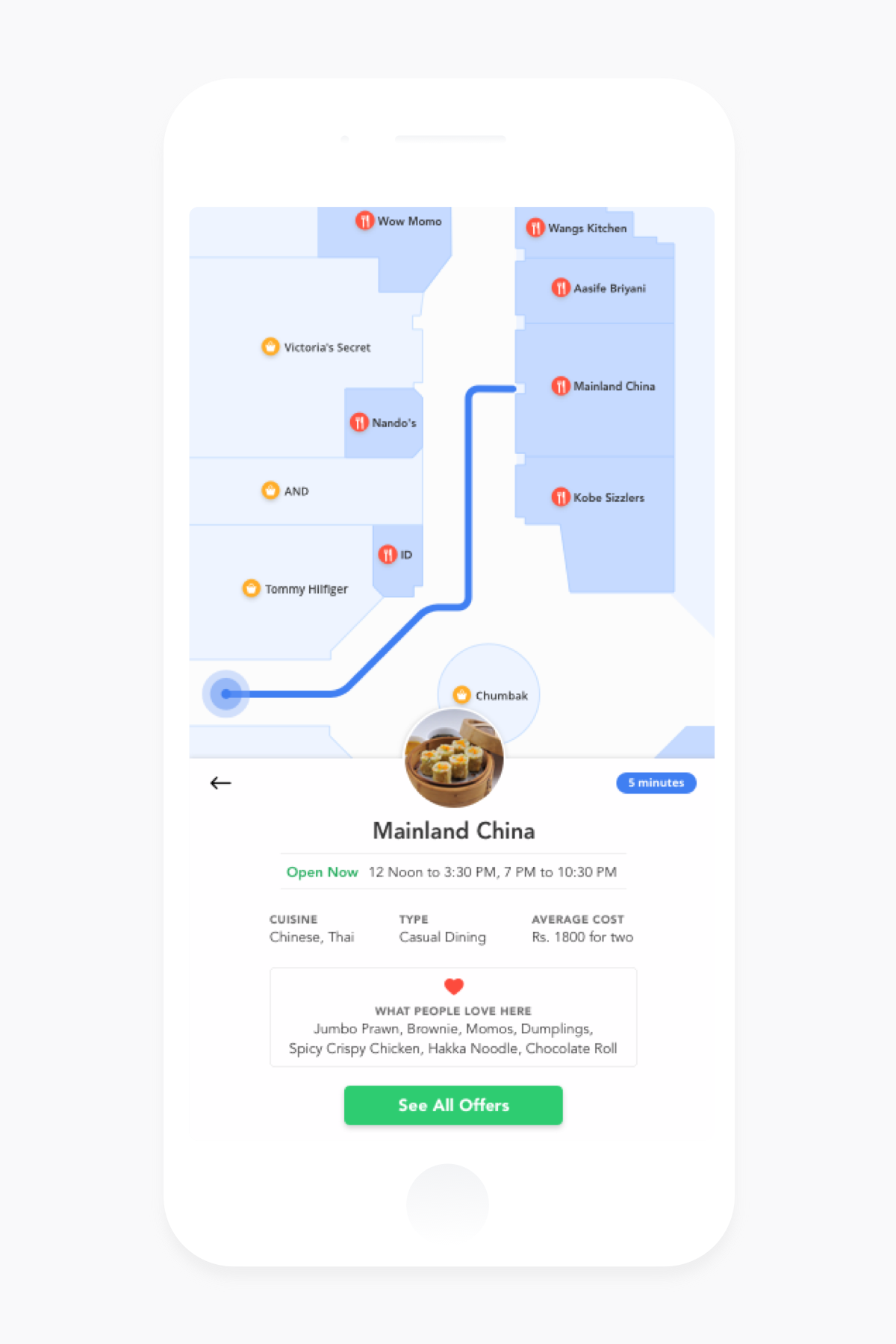Tap the Mainland China pin on the map

[561, 386]
